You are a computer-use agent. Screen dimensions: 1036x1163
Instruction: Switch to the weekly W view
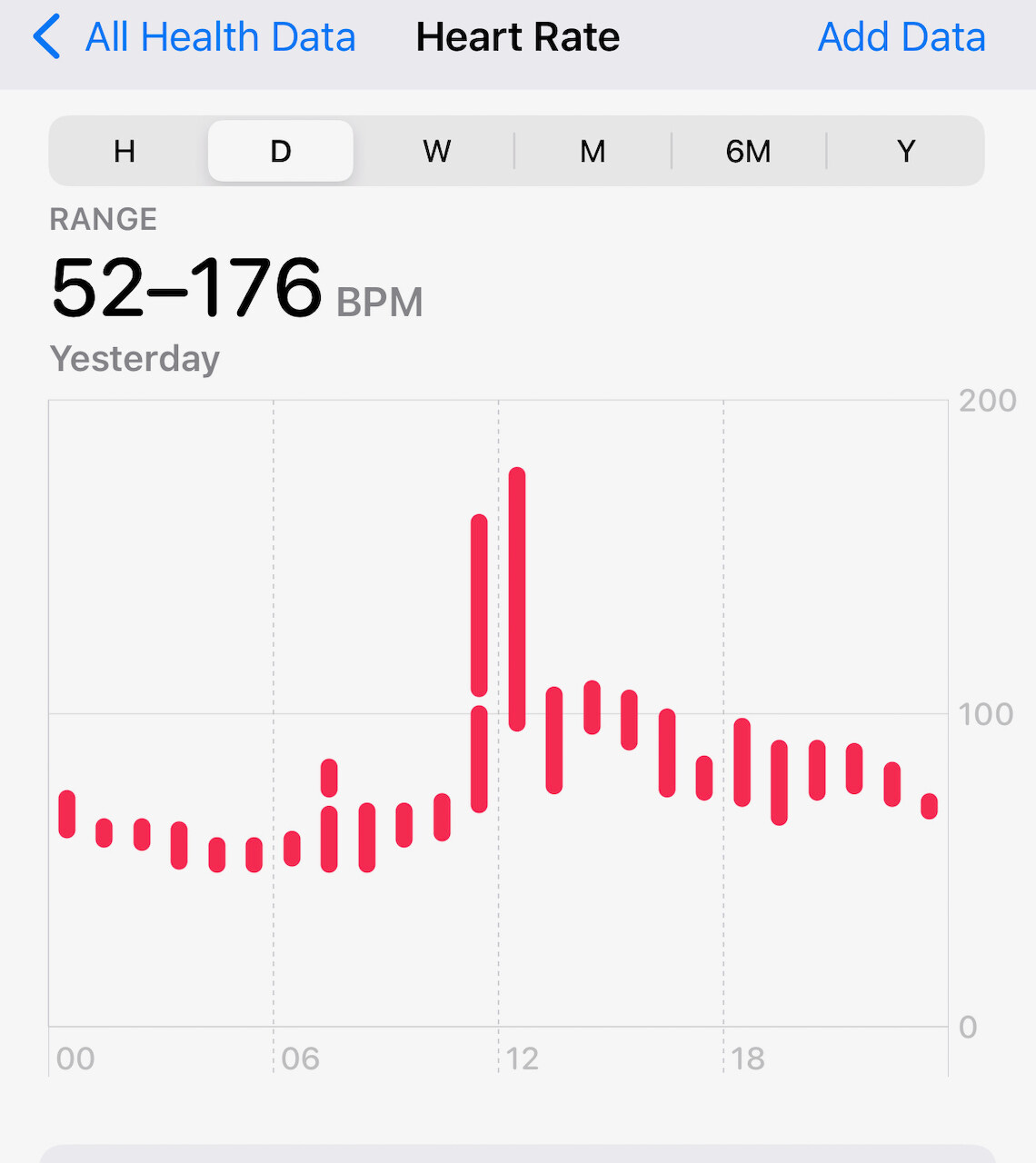(436, 151)
